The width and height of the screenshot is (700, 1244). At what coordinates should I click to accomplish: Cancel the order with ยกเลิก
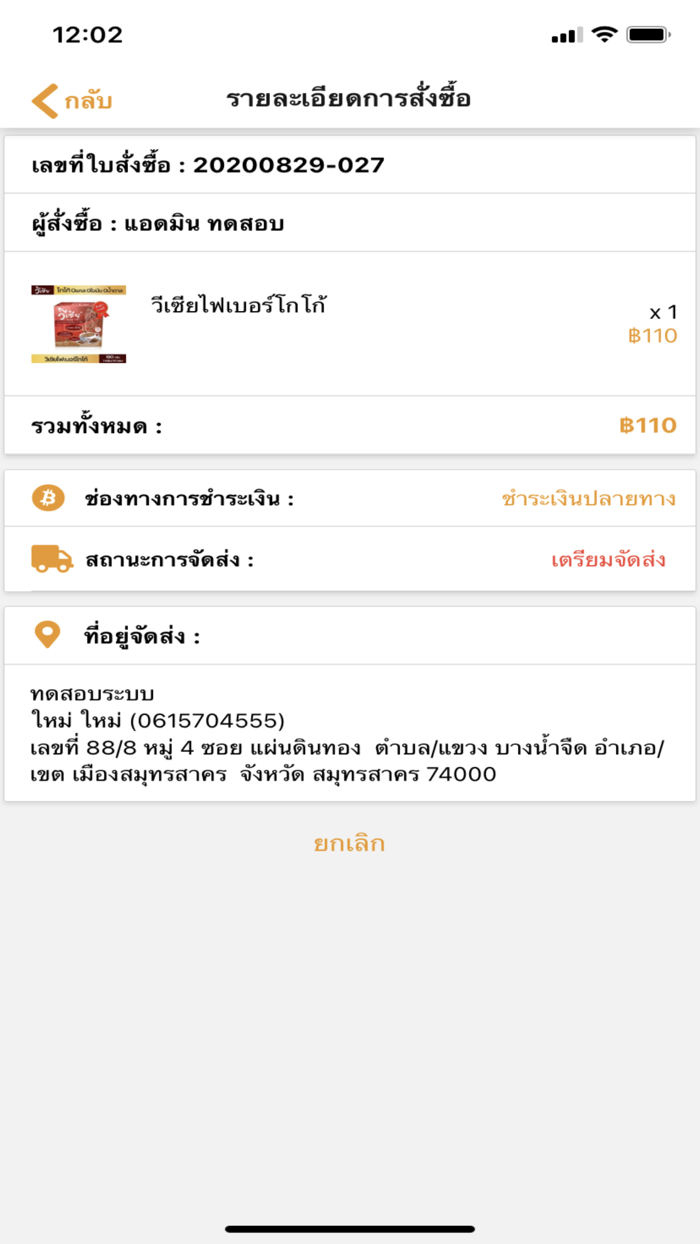[x=349, y=843]
